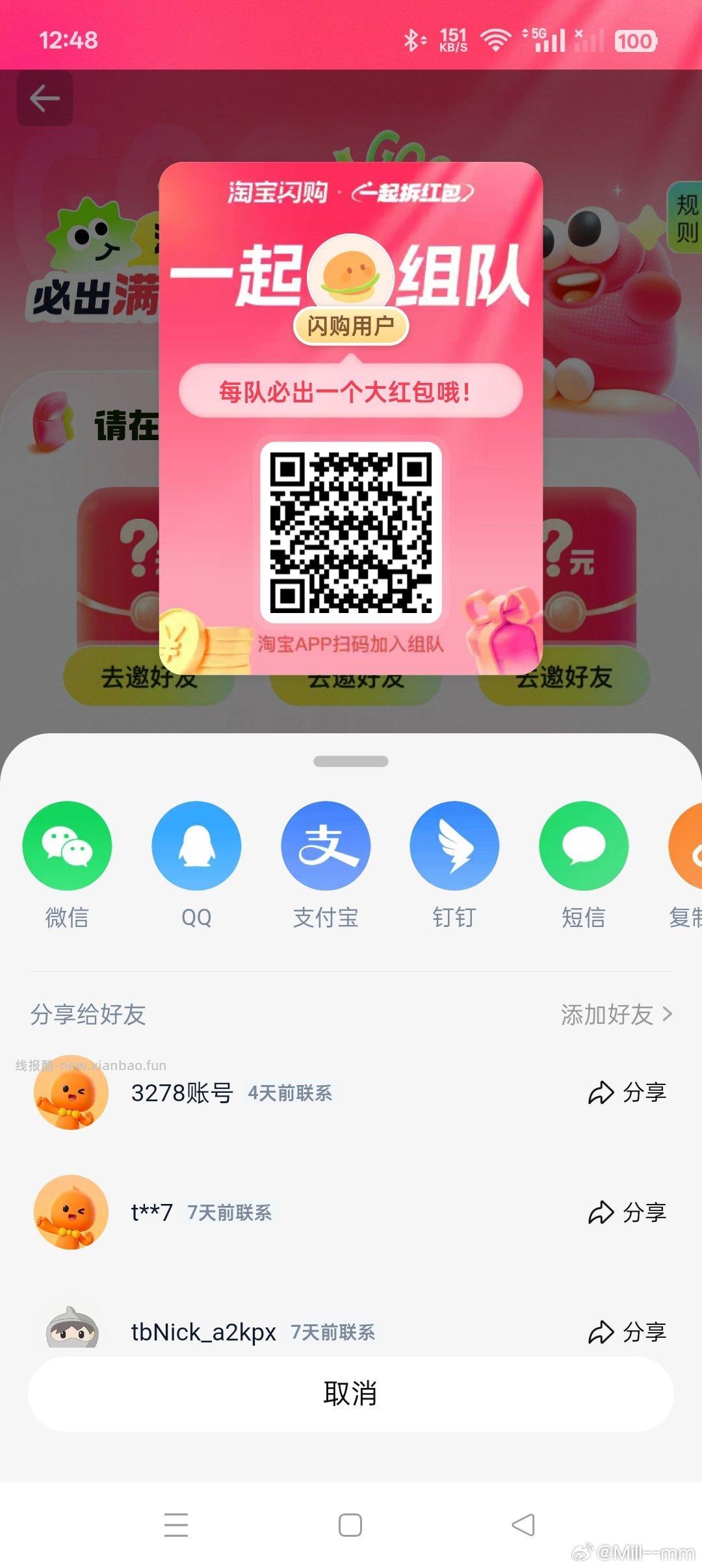Viewport: 702px width, 1568px height.
Task: Share the invite to WeChat (微信)
Action: [67, 846]
